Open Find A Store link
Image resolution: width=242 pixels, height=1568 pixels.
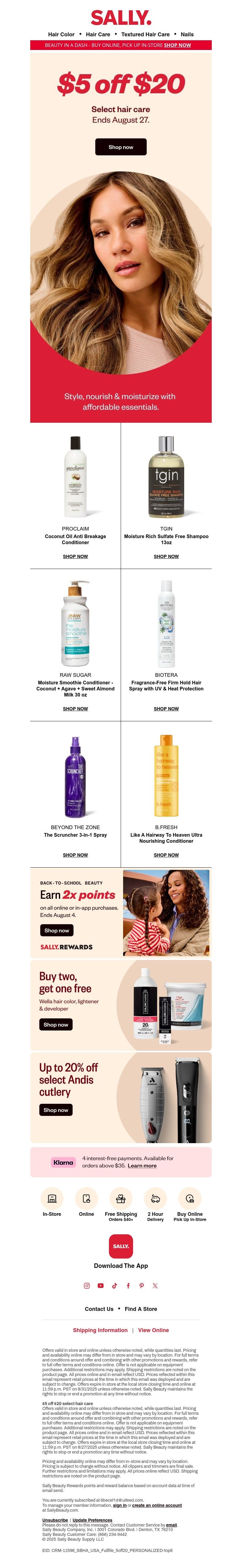(x=141, y=1309)
